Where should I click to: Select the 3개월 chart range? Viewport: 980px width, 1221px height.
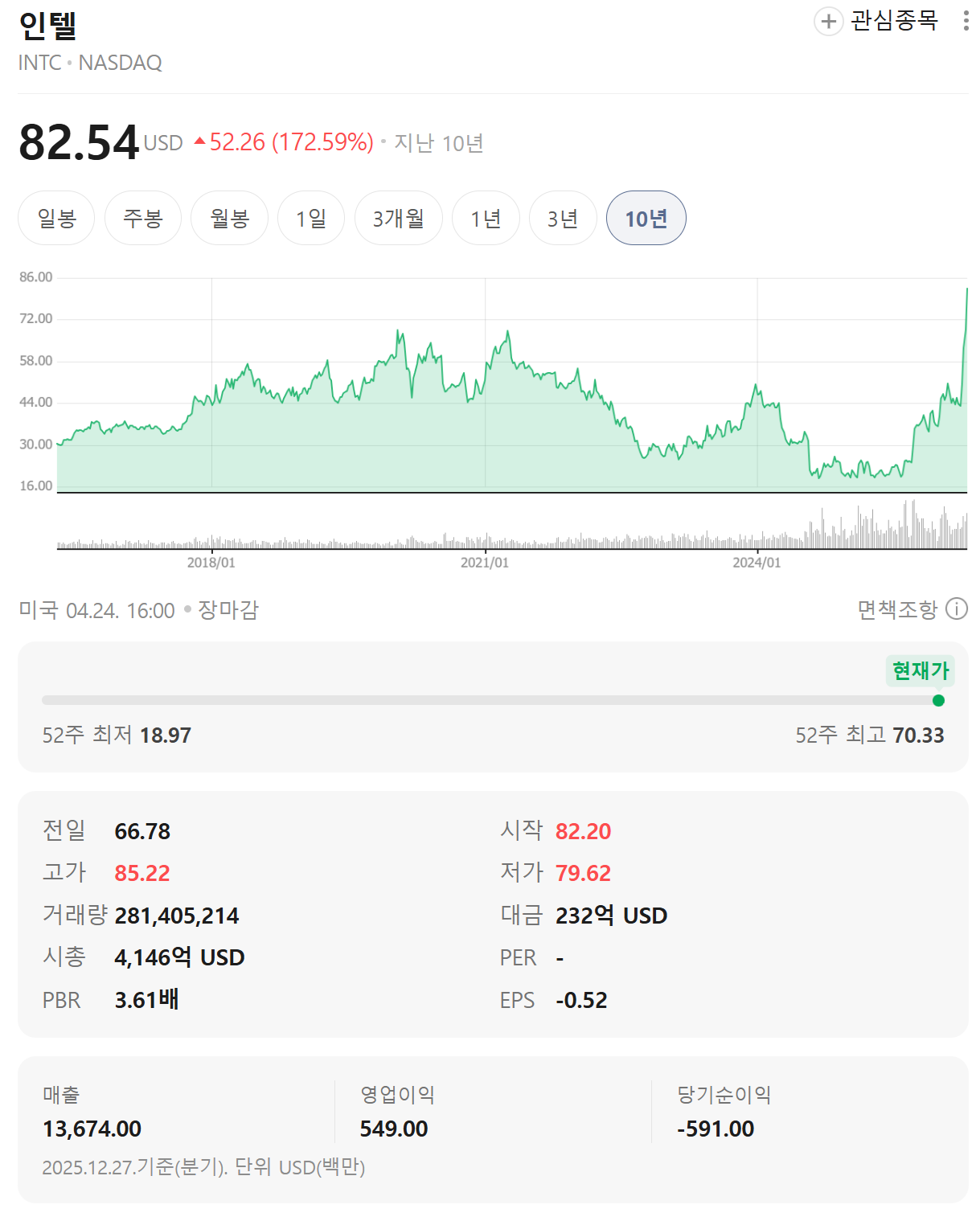pyautogui.click(x=398, y=218)
